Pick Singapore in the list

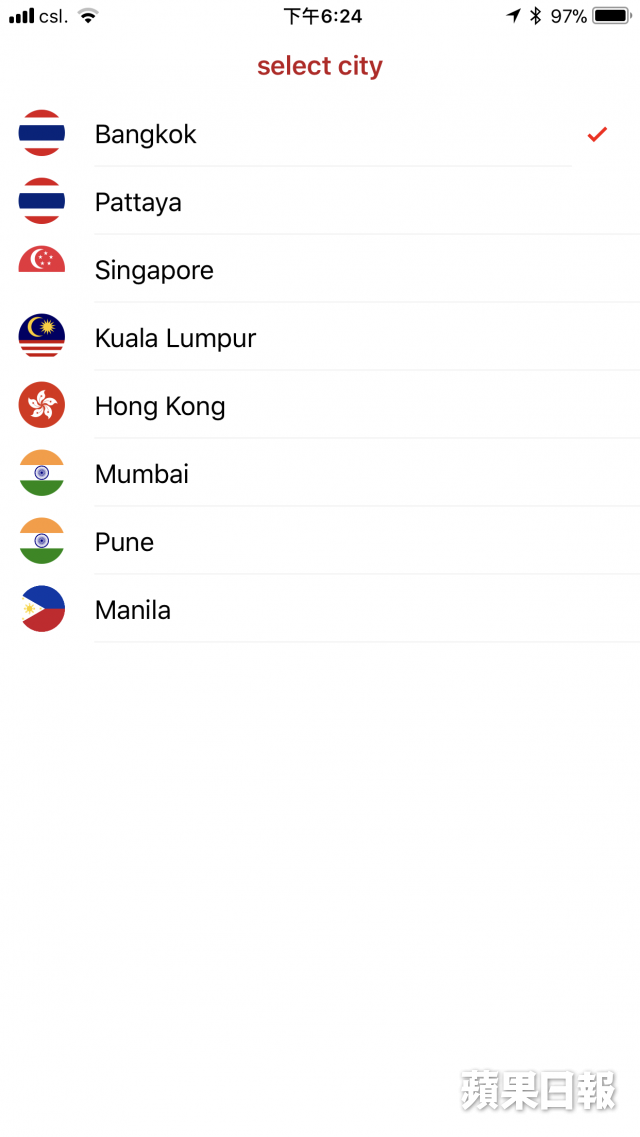pos(320,270)
